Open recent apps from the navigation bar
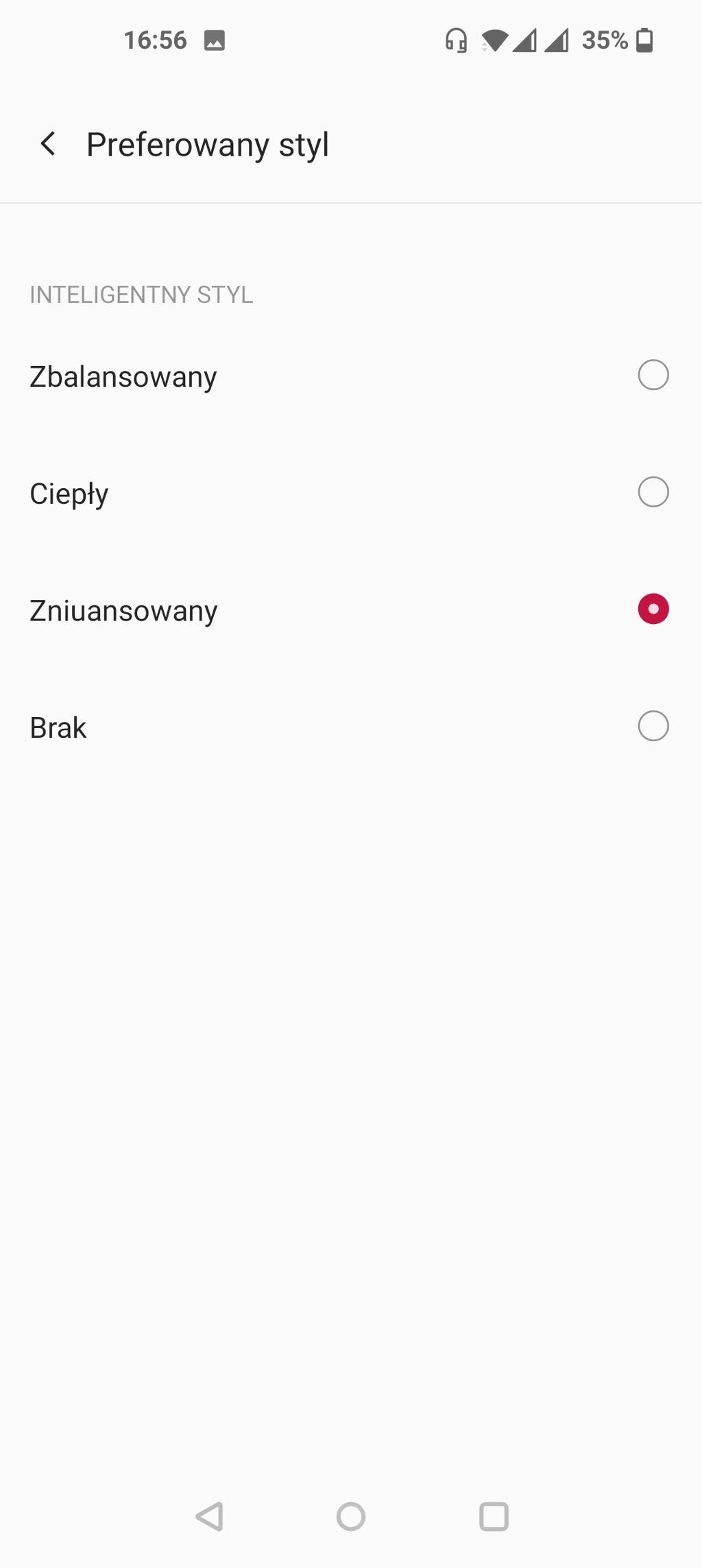This screenshot has width=702, height=1568. click(x=494, y=1516)
